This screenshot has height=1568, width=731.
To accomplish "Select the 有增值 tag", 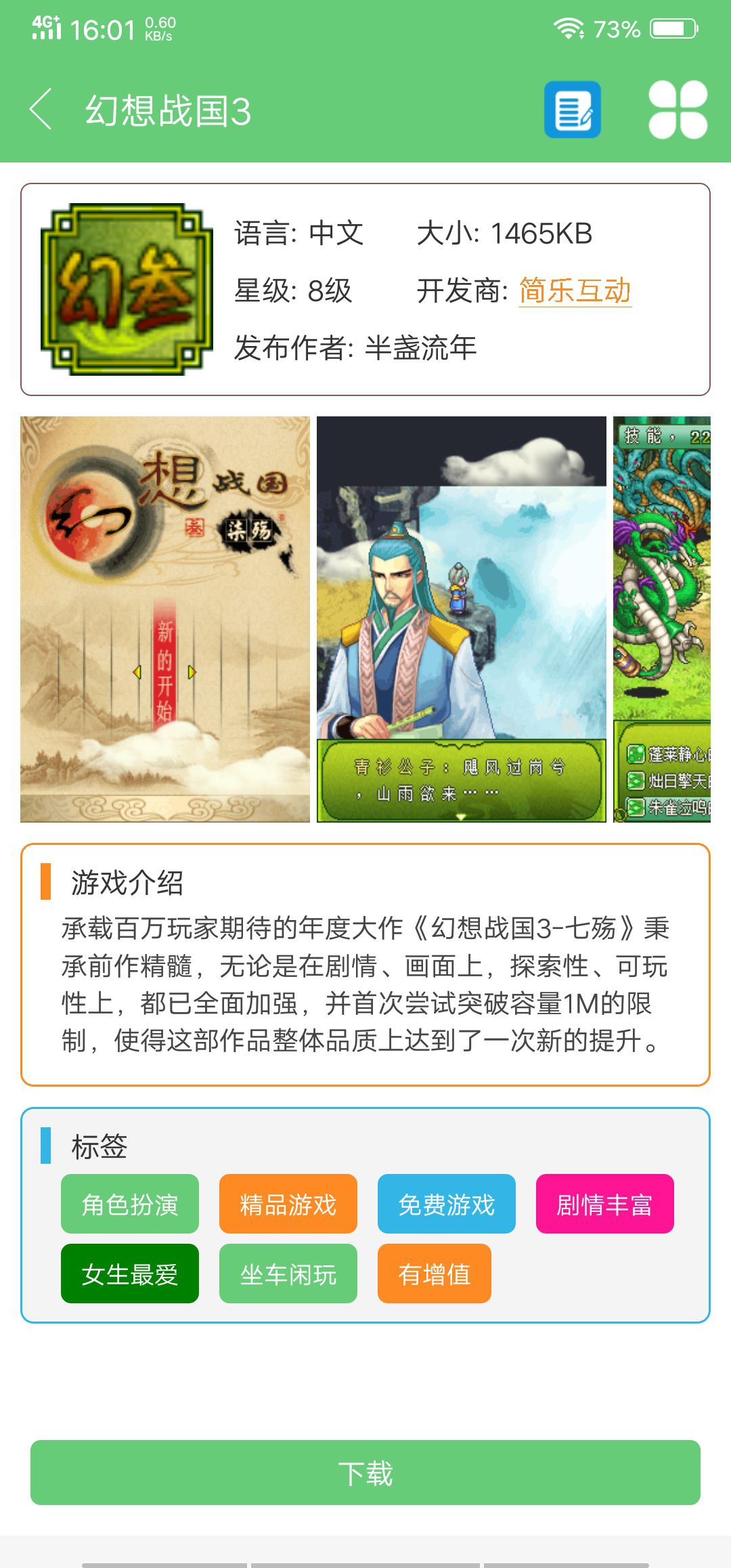I will pos(435,1273).
